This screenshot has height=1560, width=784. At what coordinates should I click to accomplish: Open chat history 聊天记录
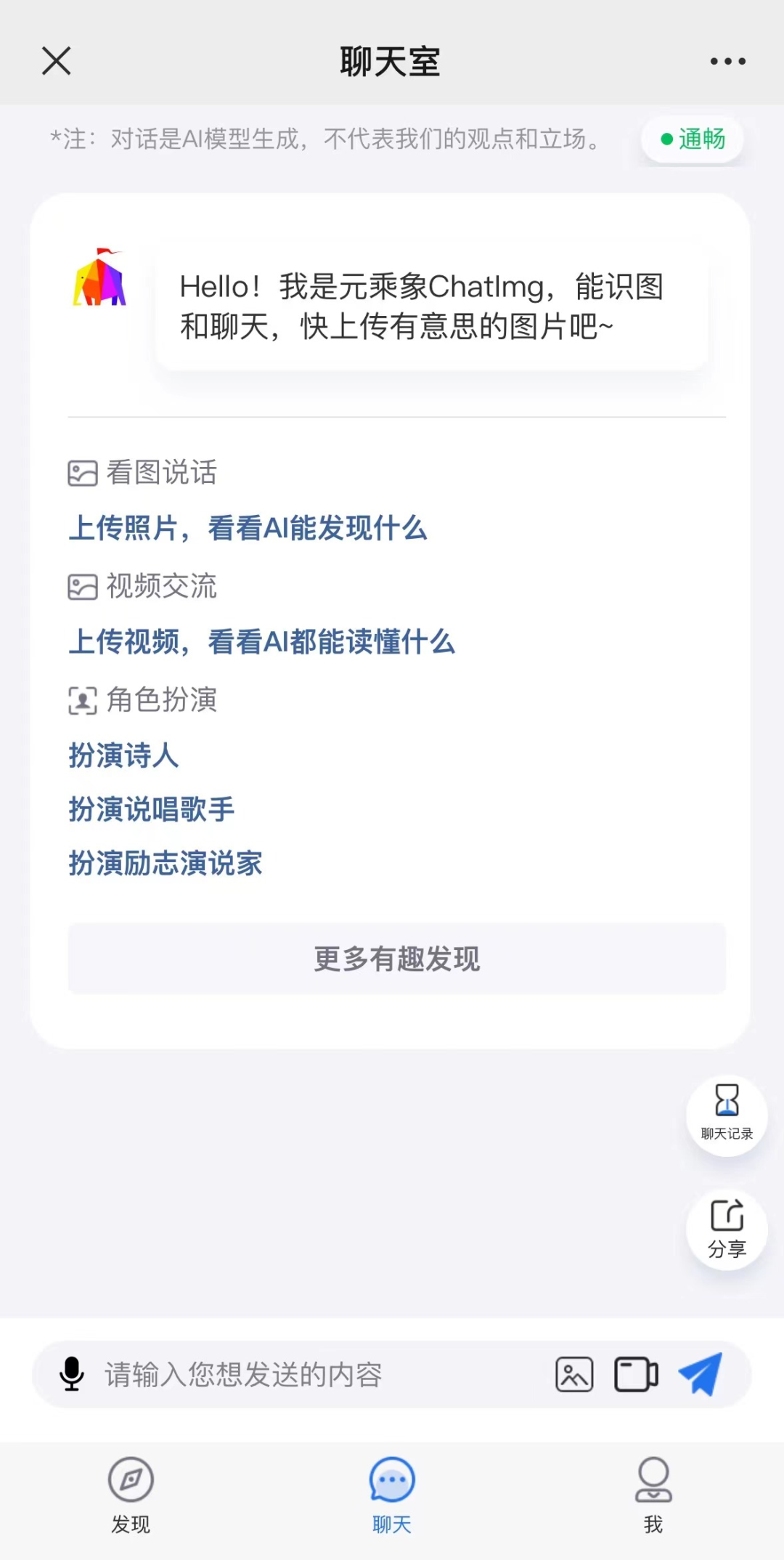click(727, 1114)
